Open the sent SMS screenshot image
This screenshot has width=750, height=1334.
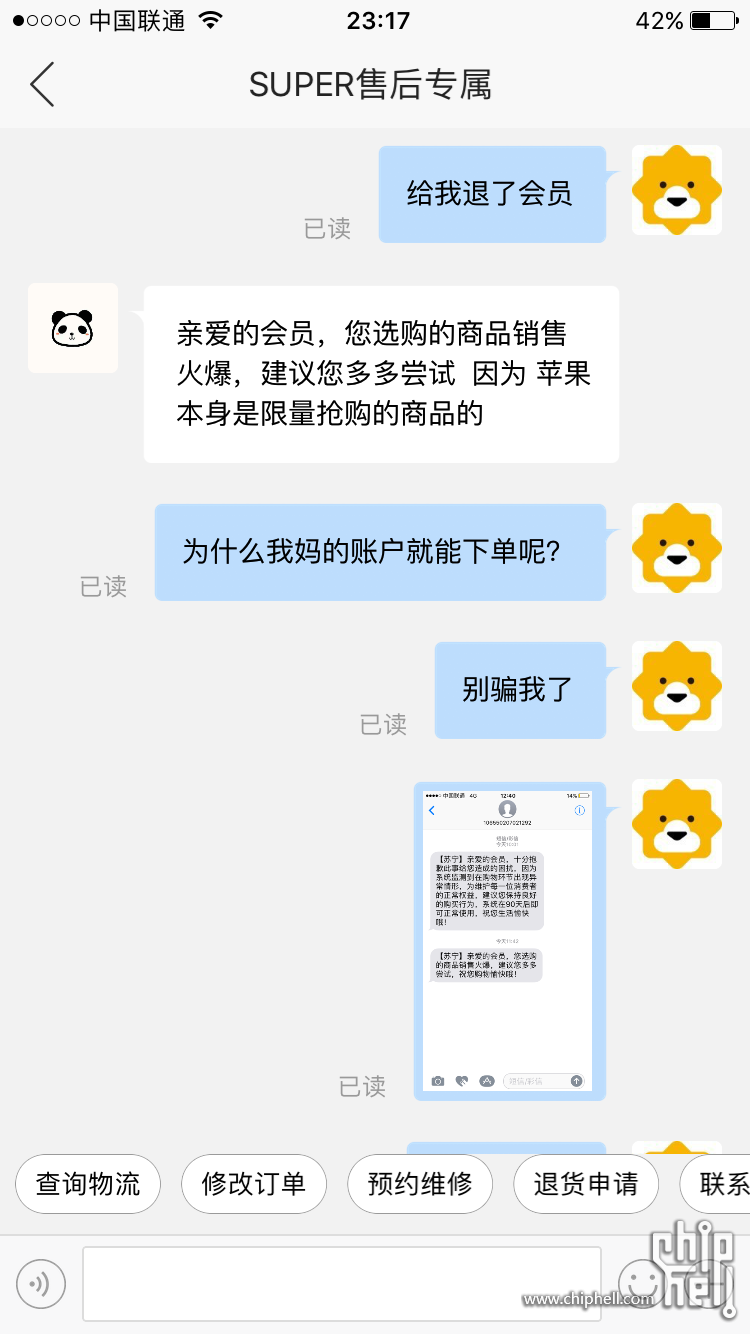click(509, 940)
